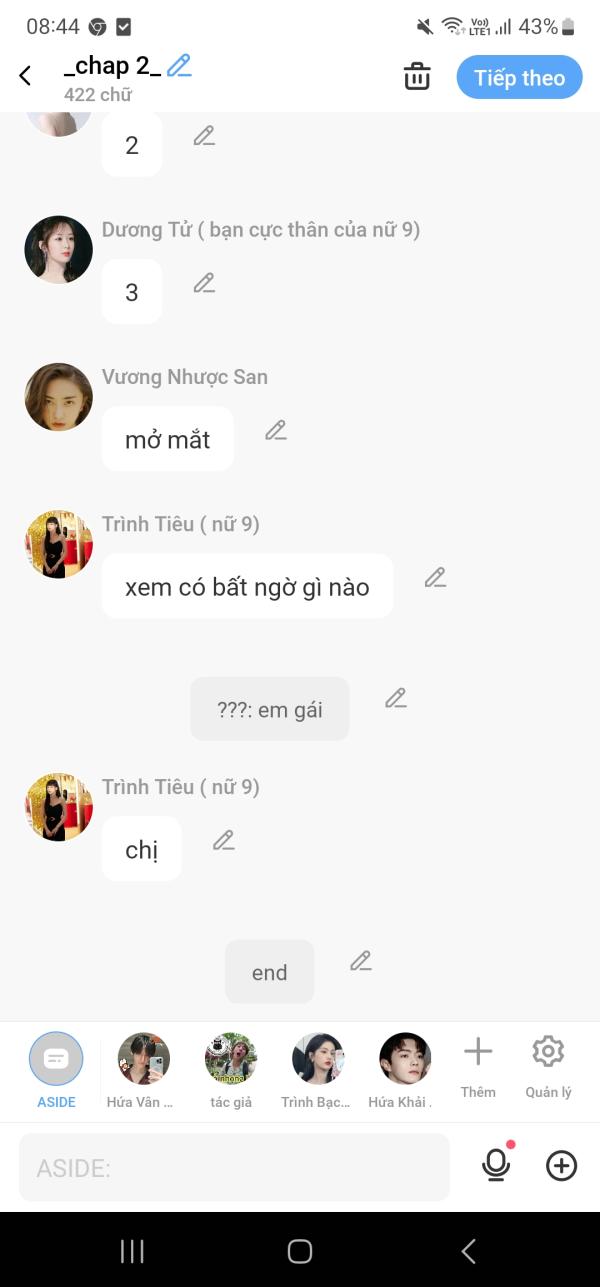Tap the system home button

point(300,1251)
